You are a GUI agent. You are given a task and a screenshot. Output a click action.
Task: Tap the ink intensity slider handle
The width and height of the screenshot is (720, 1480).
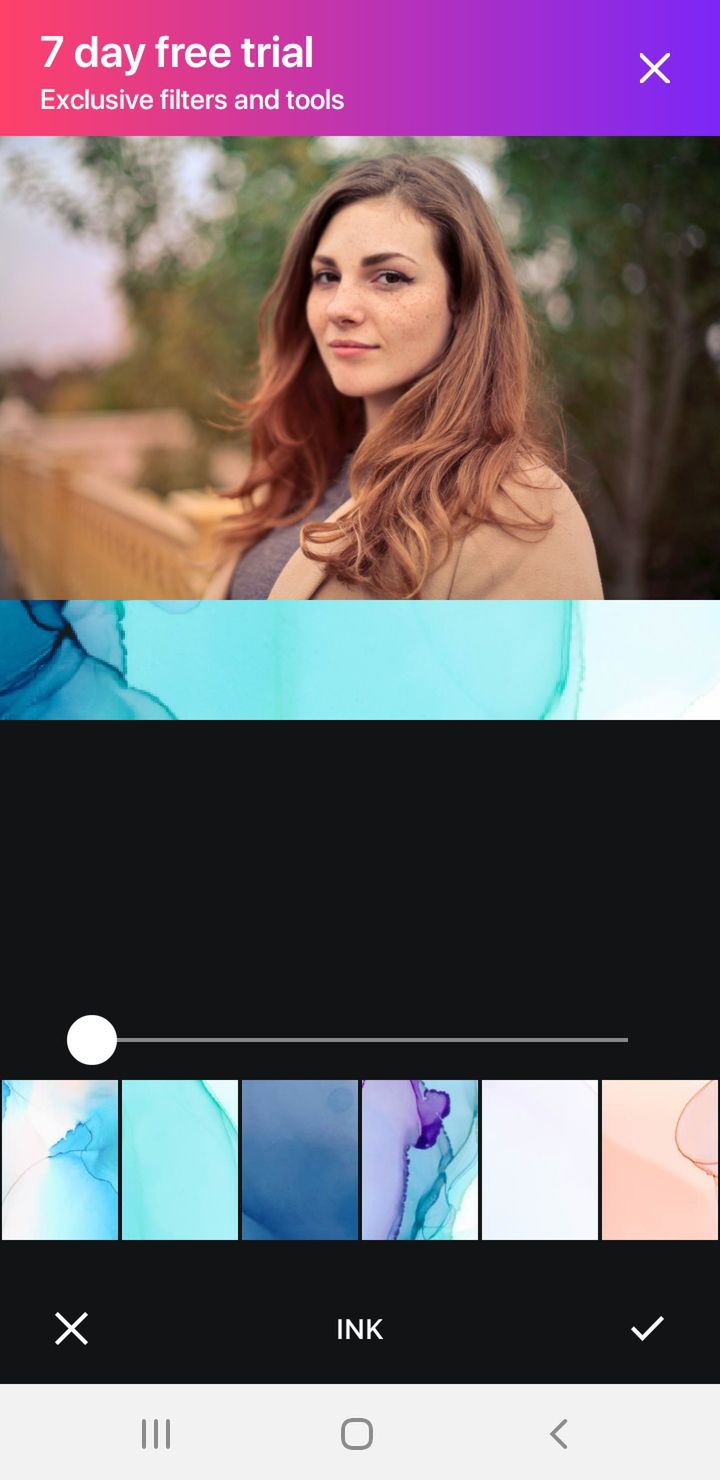(92, 1040)
